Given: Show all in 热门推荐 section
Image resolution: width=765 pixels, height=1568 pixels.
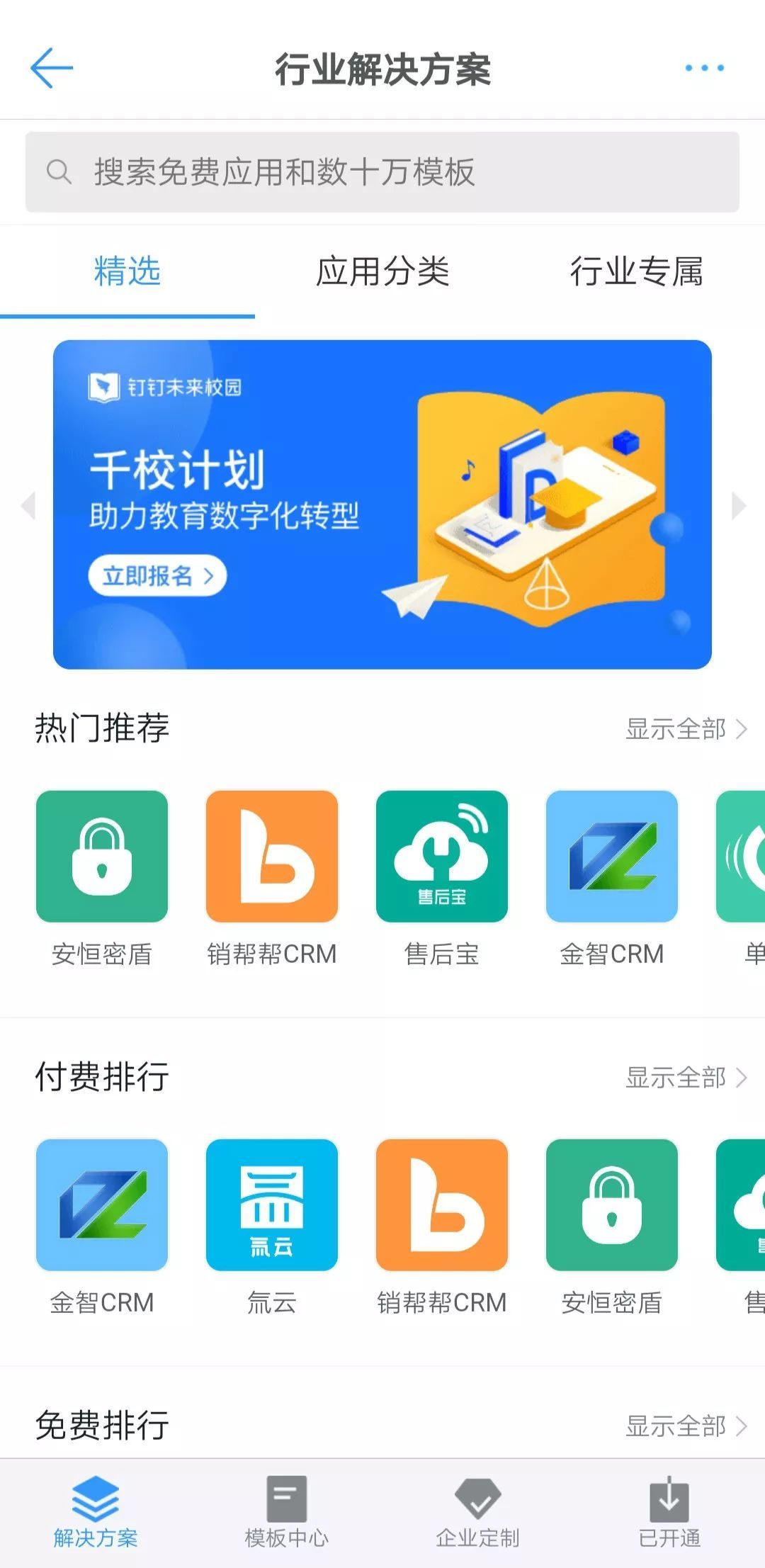Looking at the screenshot, I should (x=685, y=728).
